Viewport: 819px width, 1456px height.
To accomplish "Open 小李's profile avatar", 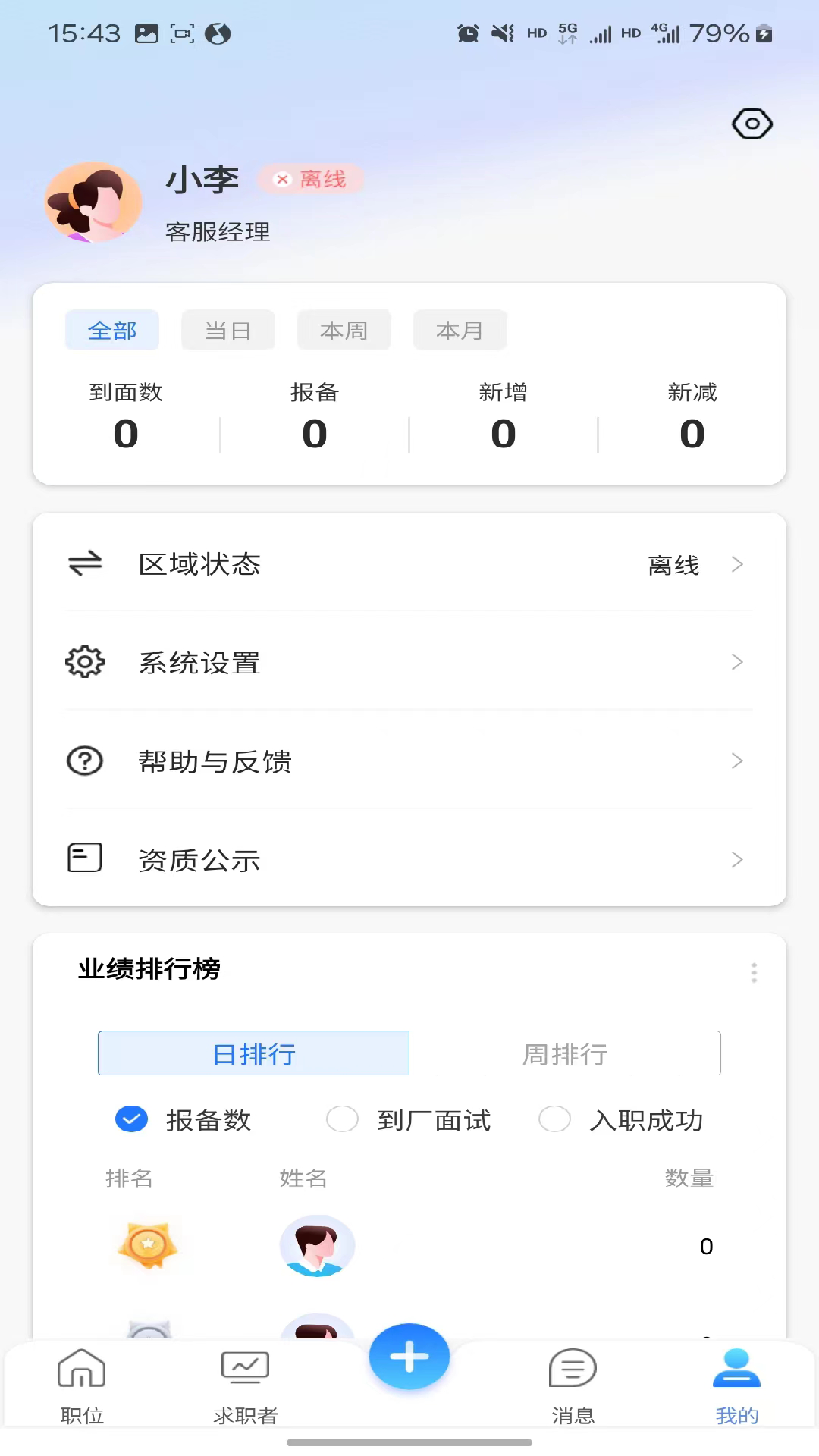I will click(x=93, y=202).
